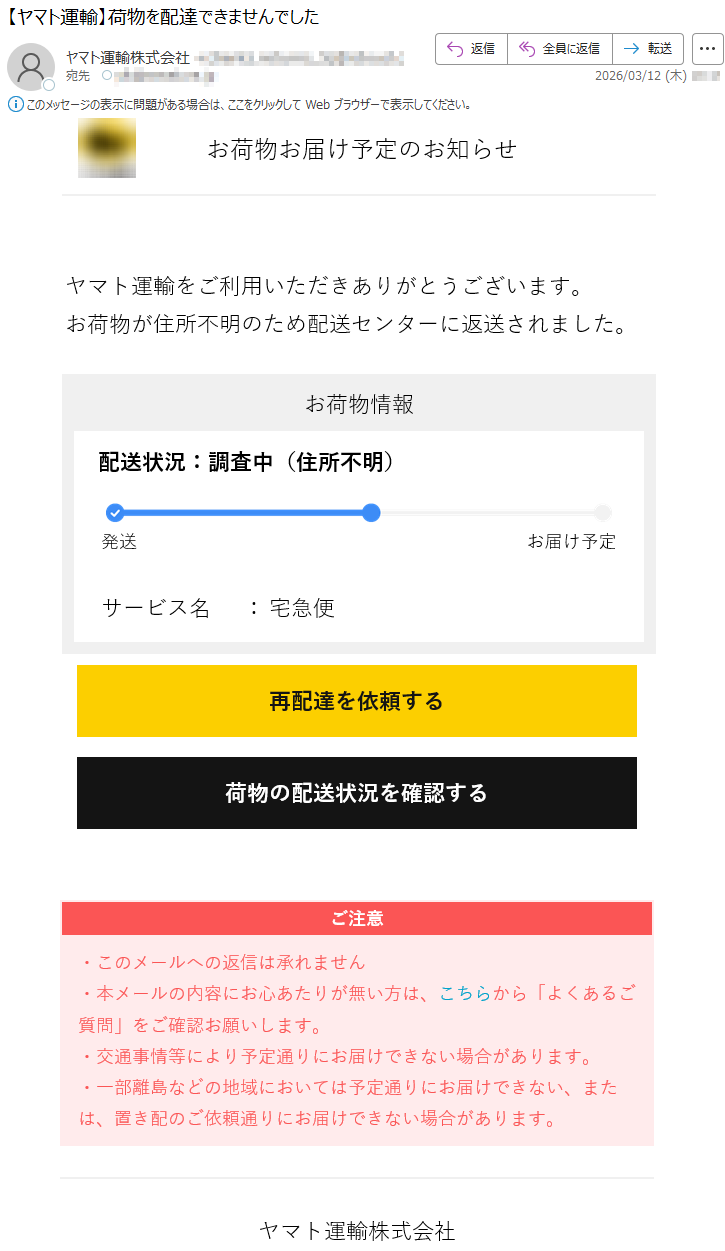This screenshot has height=1251, width=725.
Task: Click the sender avatar icon
Action: (31, 66)
